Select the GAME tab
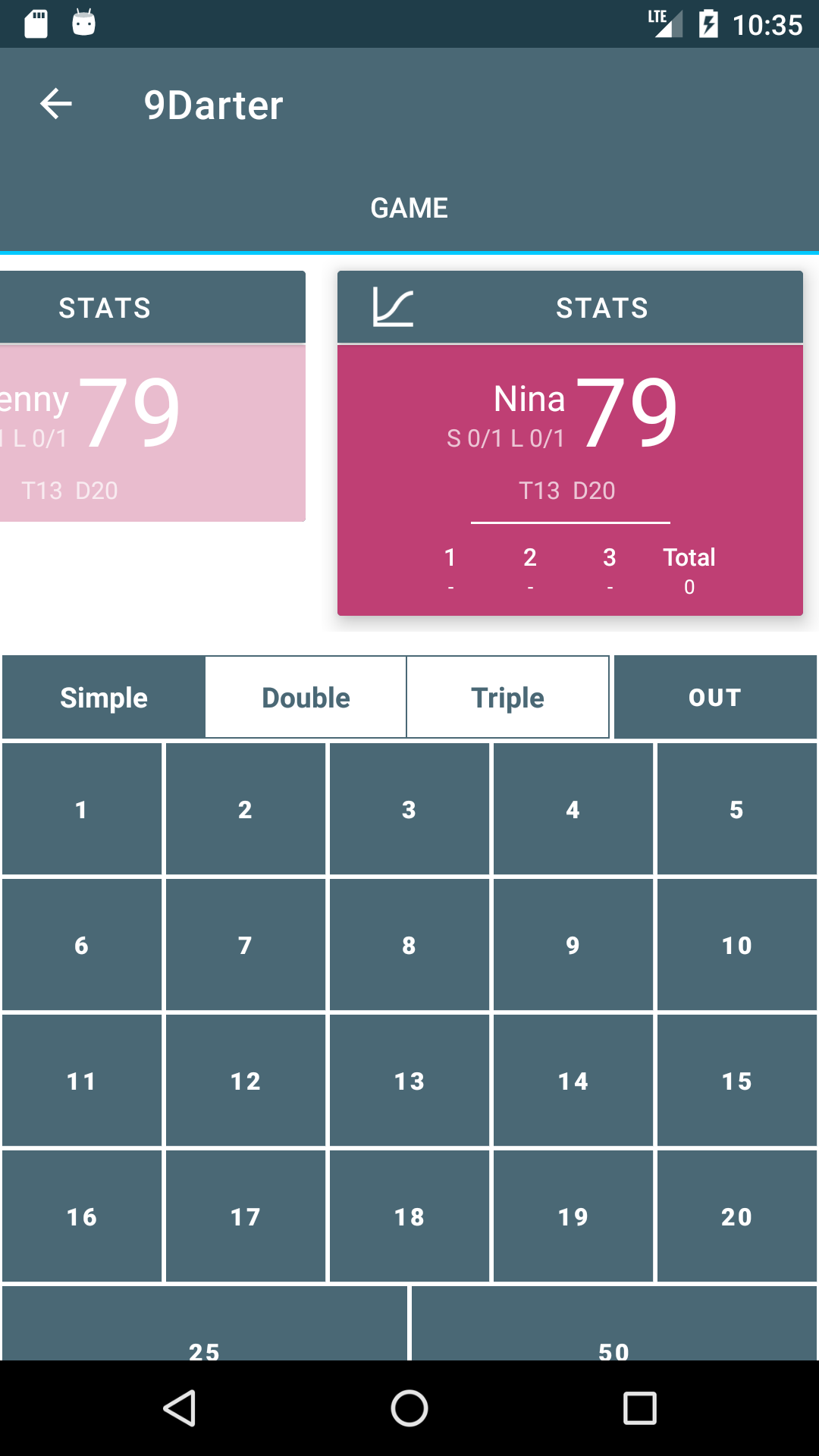The width and height of the screenshot is (819, 1456). pos(409,208)
